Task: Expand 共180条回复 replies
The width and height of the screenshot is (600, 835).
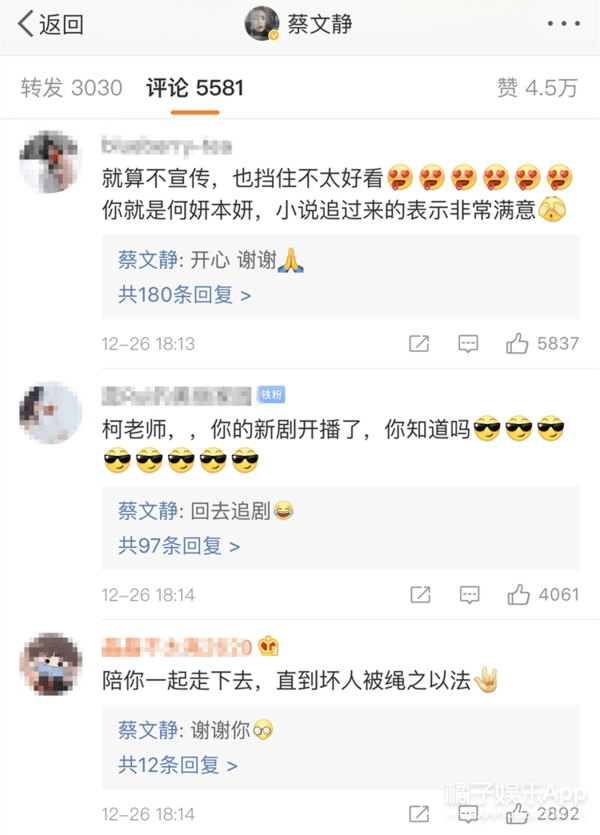Action: [x=184, y=295]
